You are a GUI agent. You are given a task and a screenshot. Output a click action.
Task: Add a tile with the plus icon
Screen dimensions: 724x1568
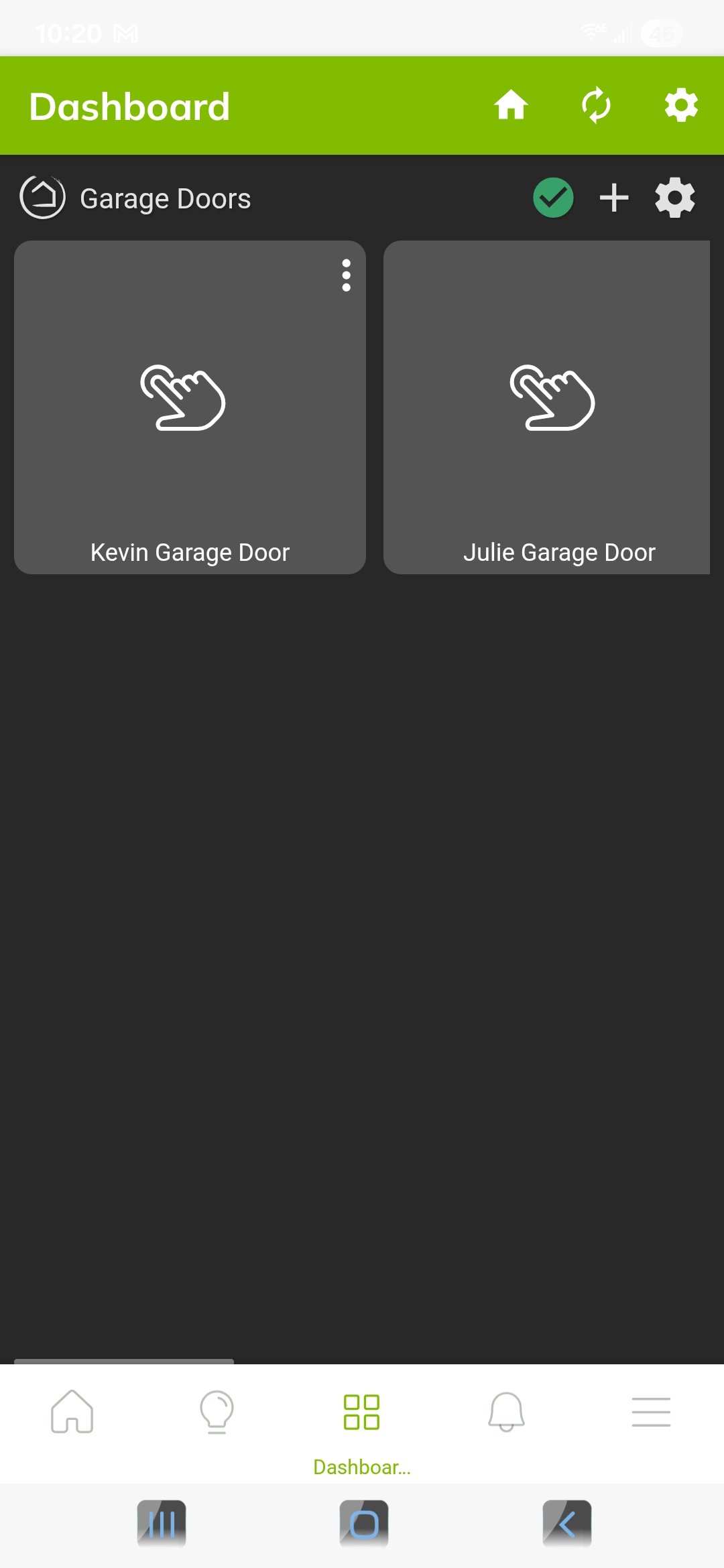(x=614, y=198)
